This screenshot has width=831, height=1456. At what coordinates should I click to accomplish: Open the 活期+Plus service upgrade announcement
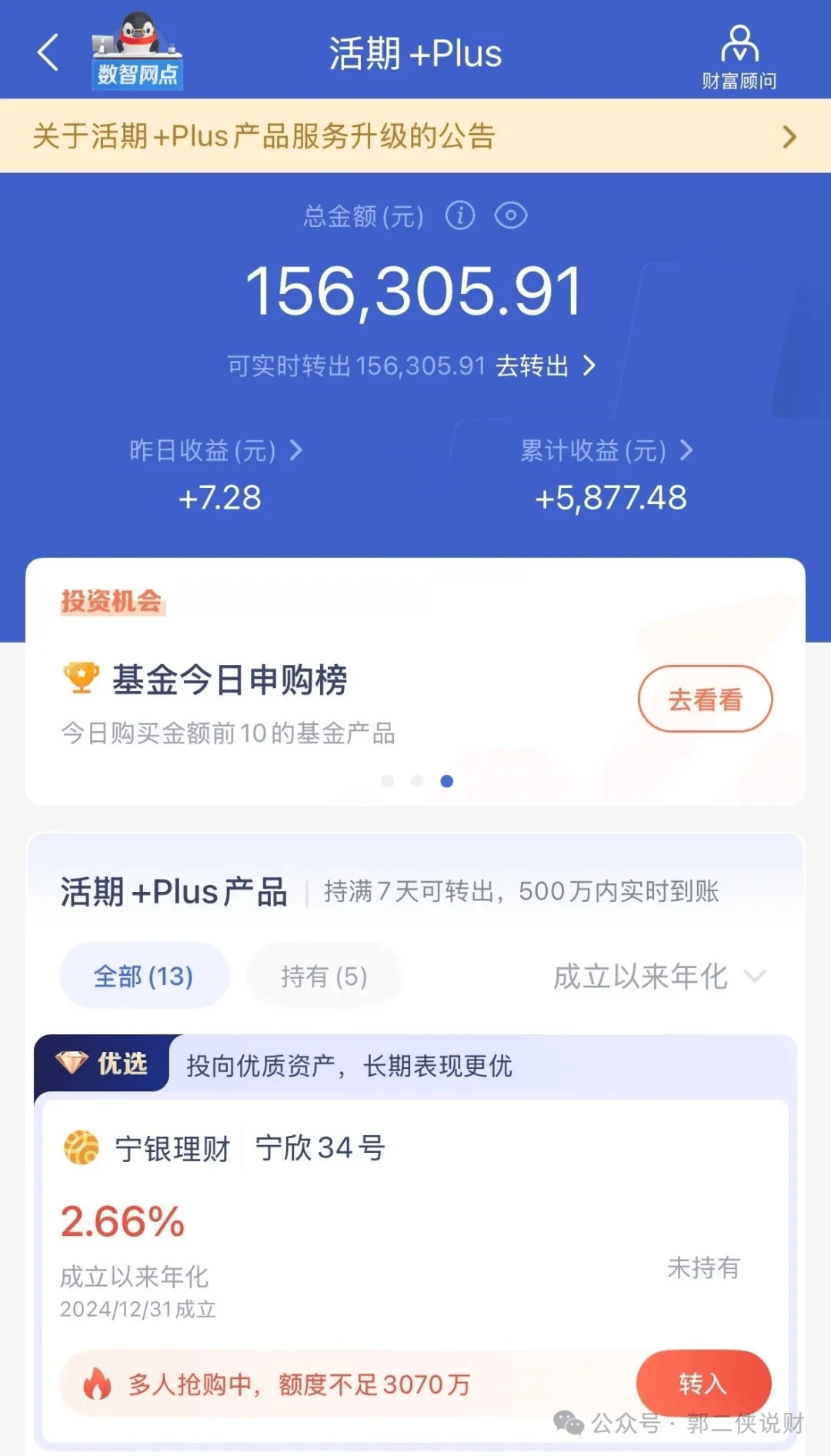415,136
